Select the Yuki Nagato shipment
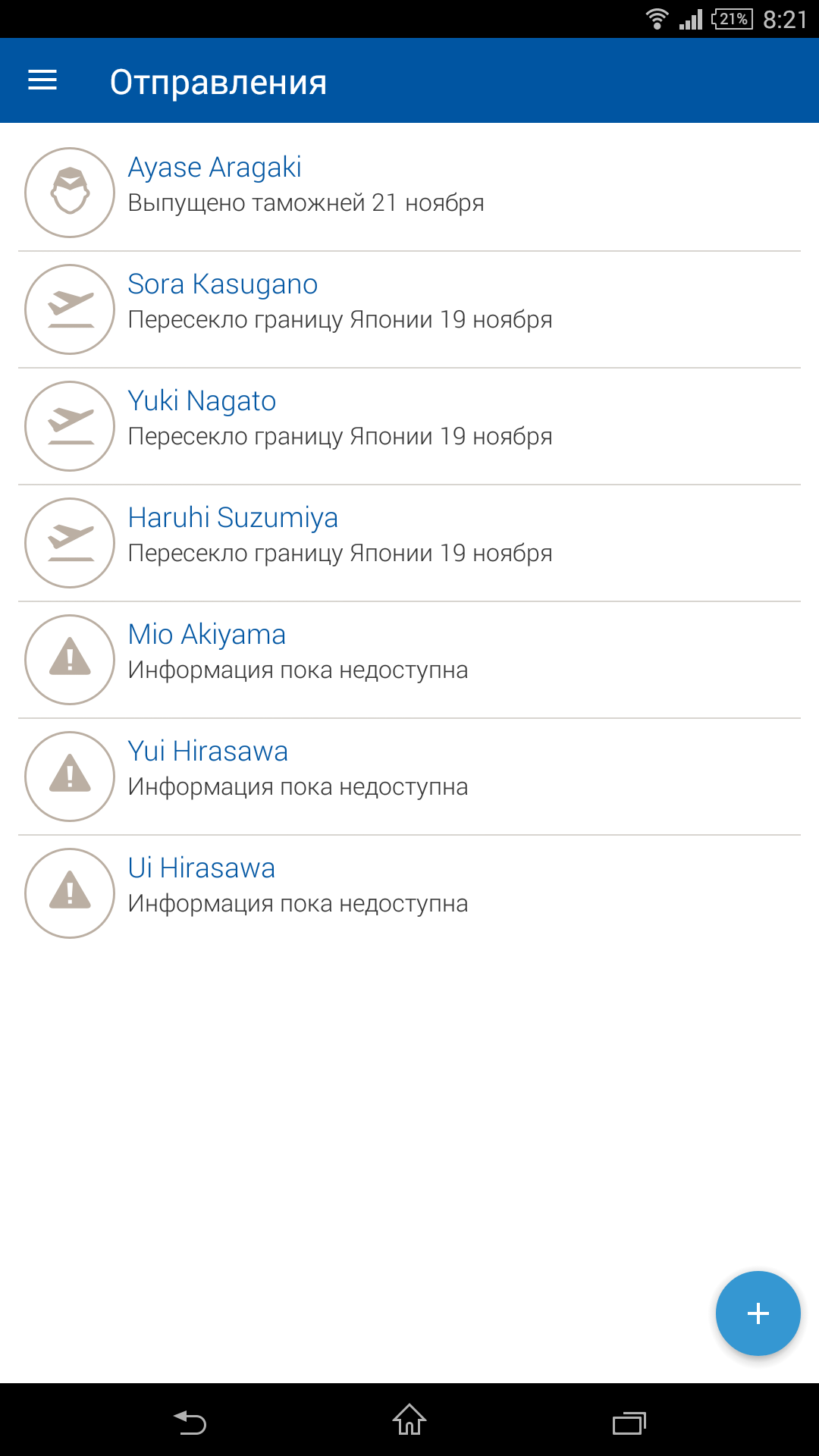This screenshot has width=819, height=1456. (x=409, y=420)
